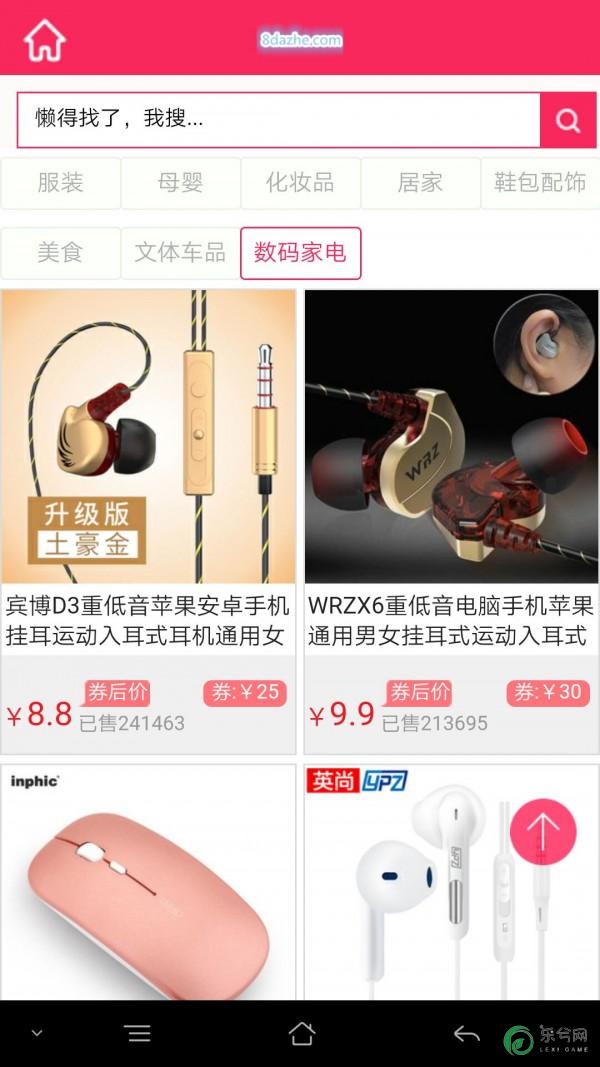The height and width of the screenshot is (1067, 600).
Task: Tap the back-to-top arrow button
Action: (x=543, y=830)
